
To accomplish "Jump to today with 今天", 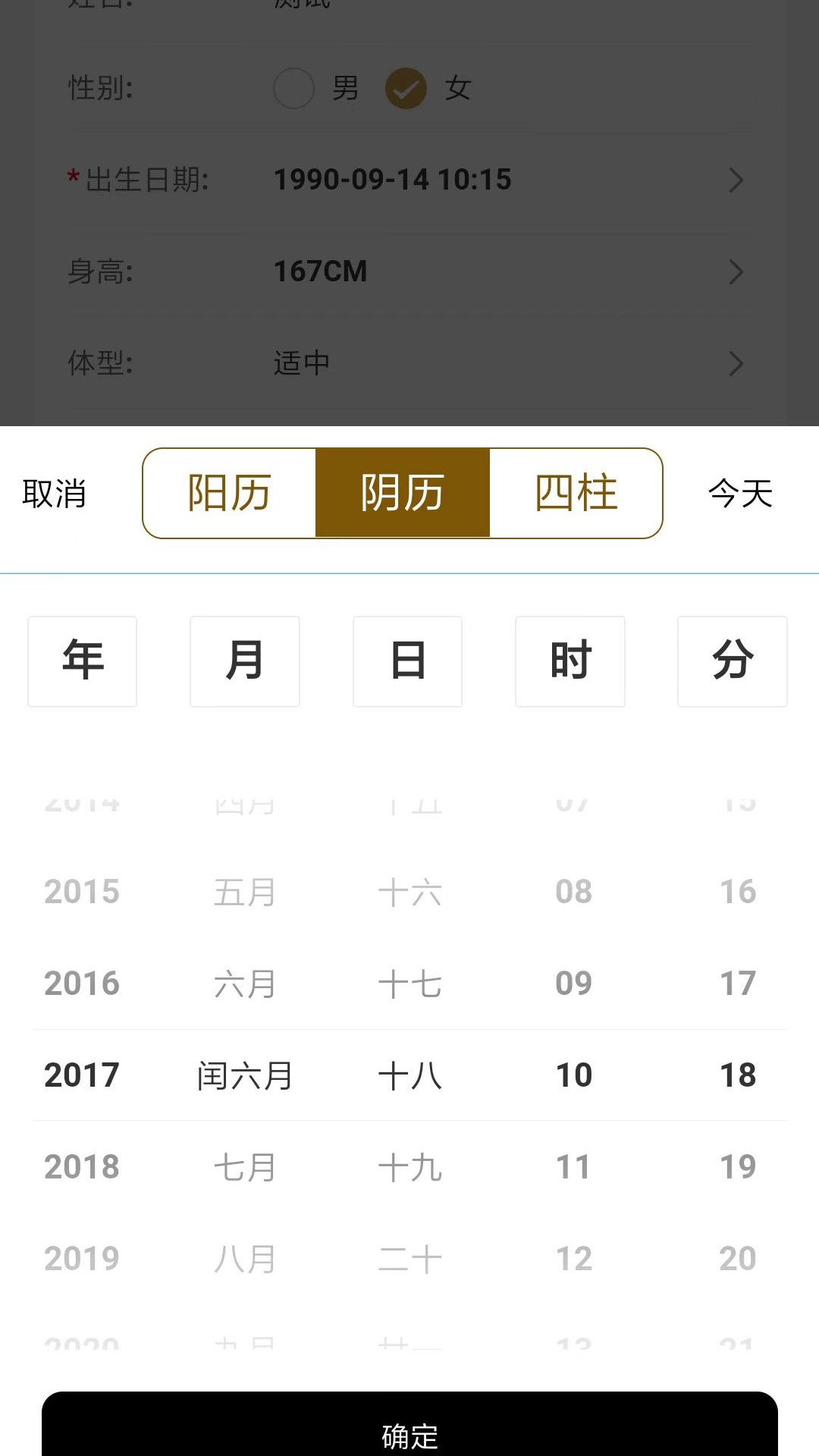I will [x=740, y=494].
